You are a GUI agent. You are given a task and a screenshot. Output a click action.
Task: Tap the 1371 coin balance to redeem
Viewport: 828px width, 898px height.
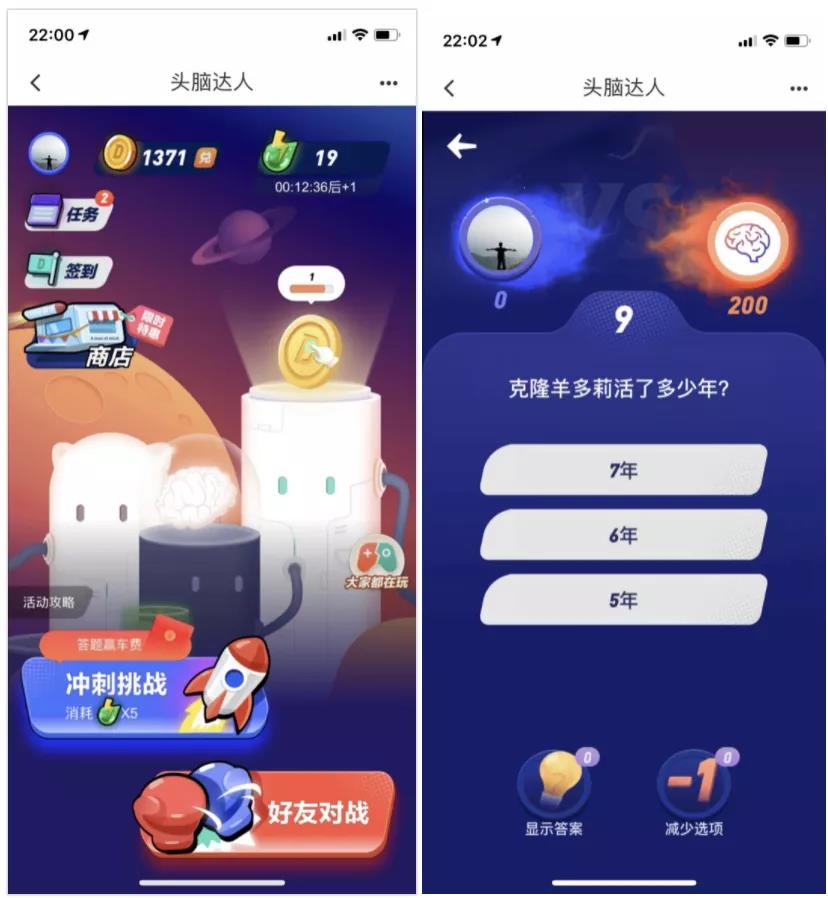(160, 157)
